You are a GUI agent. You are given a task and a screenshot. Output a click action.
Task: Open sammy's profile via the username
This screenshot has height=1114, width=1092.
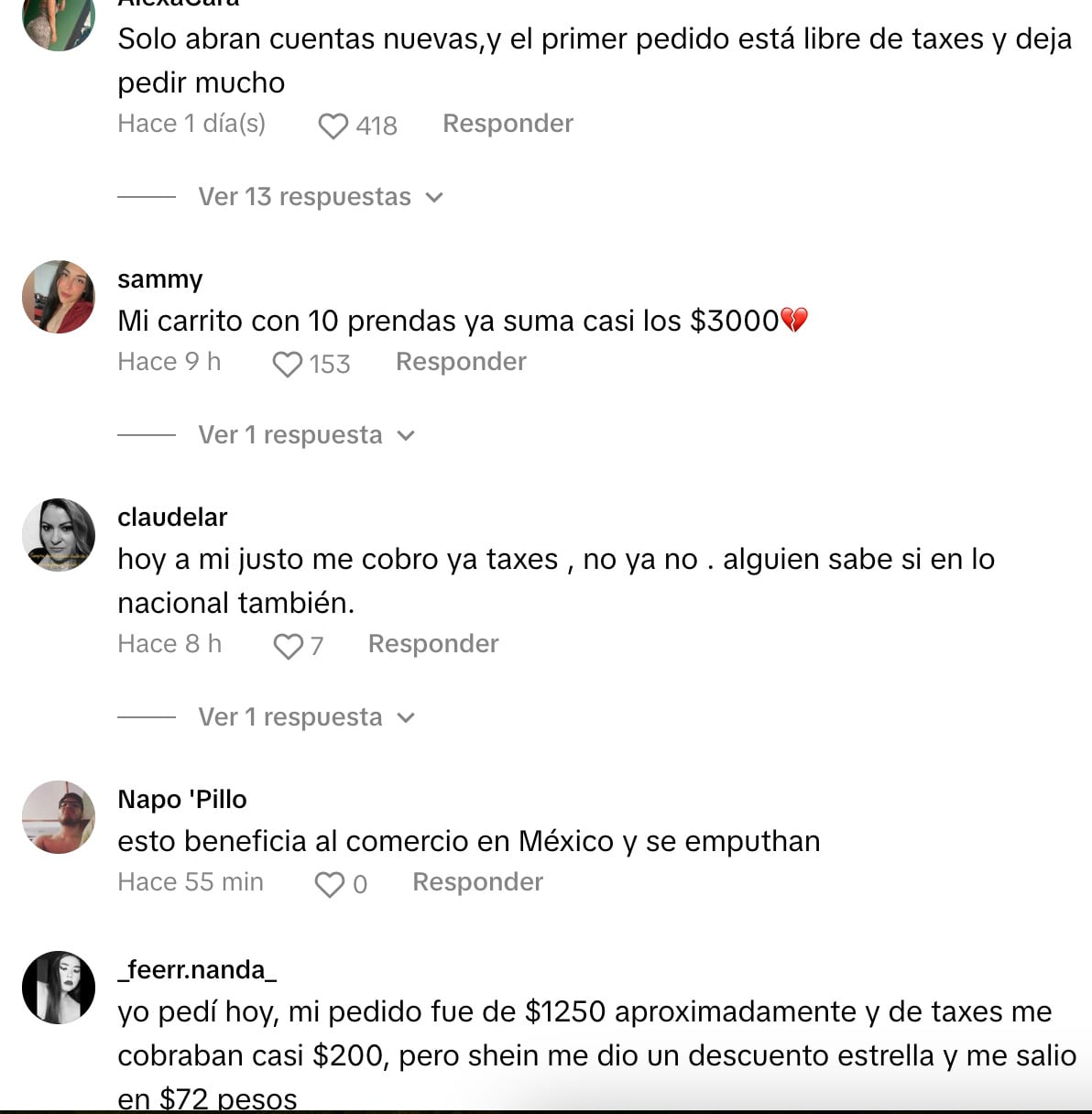tap(160, 278)
